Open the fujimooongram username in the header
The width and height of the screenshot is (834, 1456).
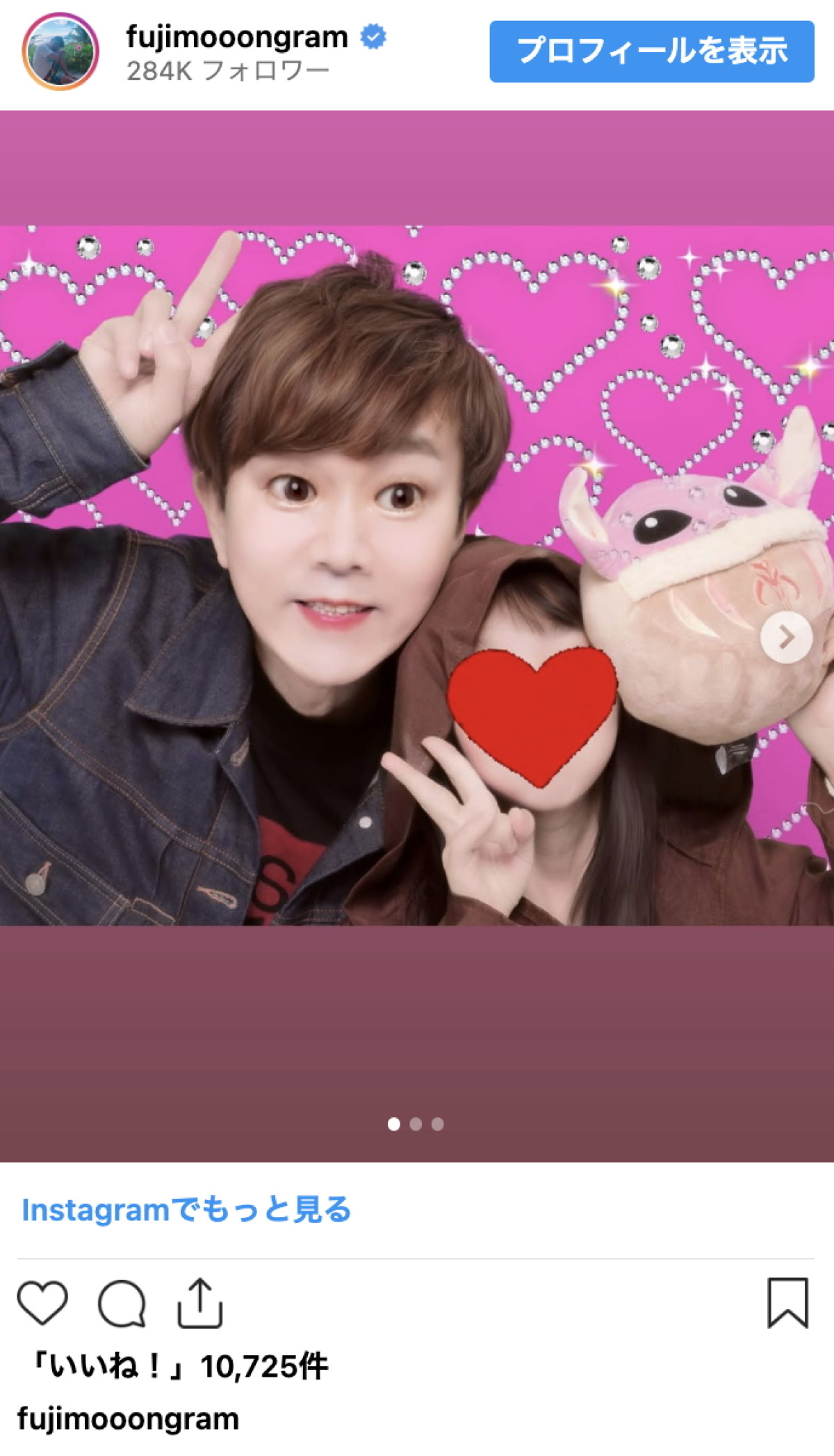click(x=237, y=37)
